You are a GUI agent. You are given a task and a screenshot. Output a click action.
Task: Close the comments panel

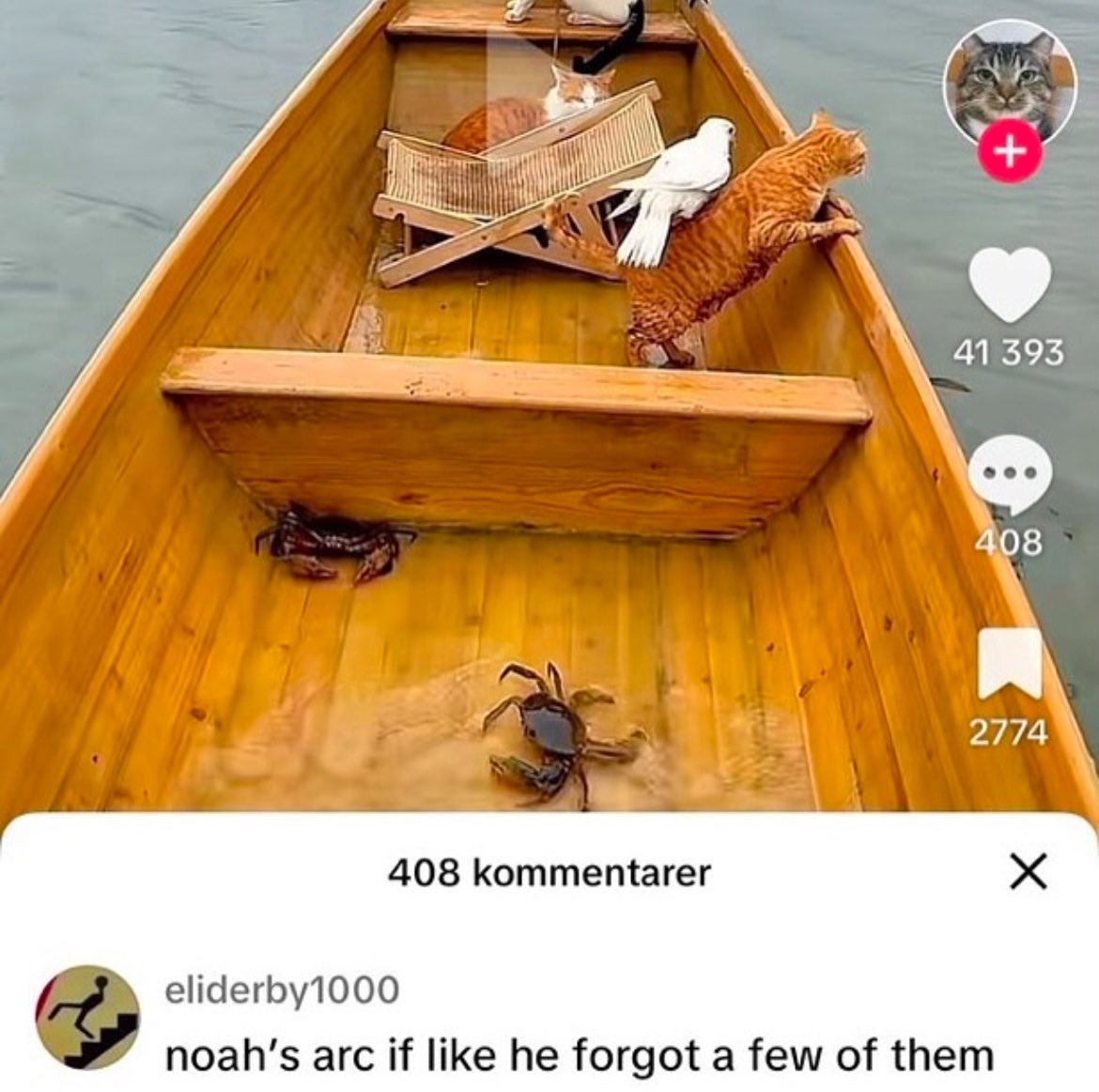tap(1028, 874)
